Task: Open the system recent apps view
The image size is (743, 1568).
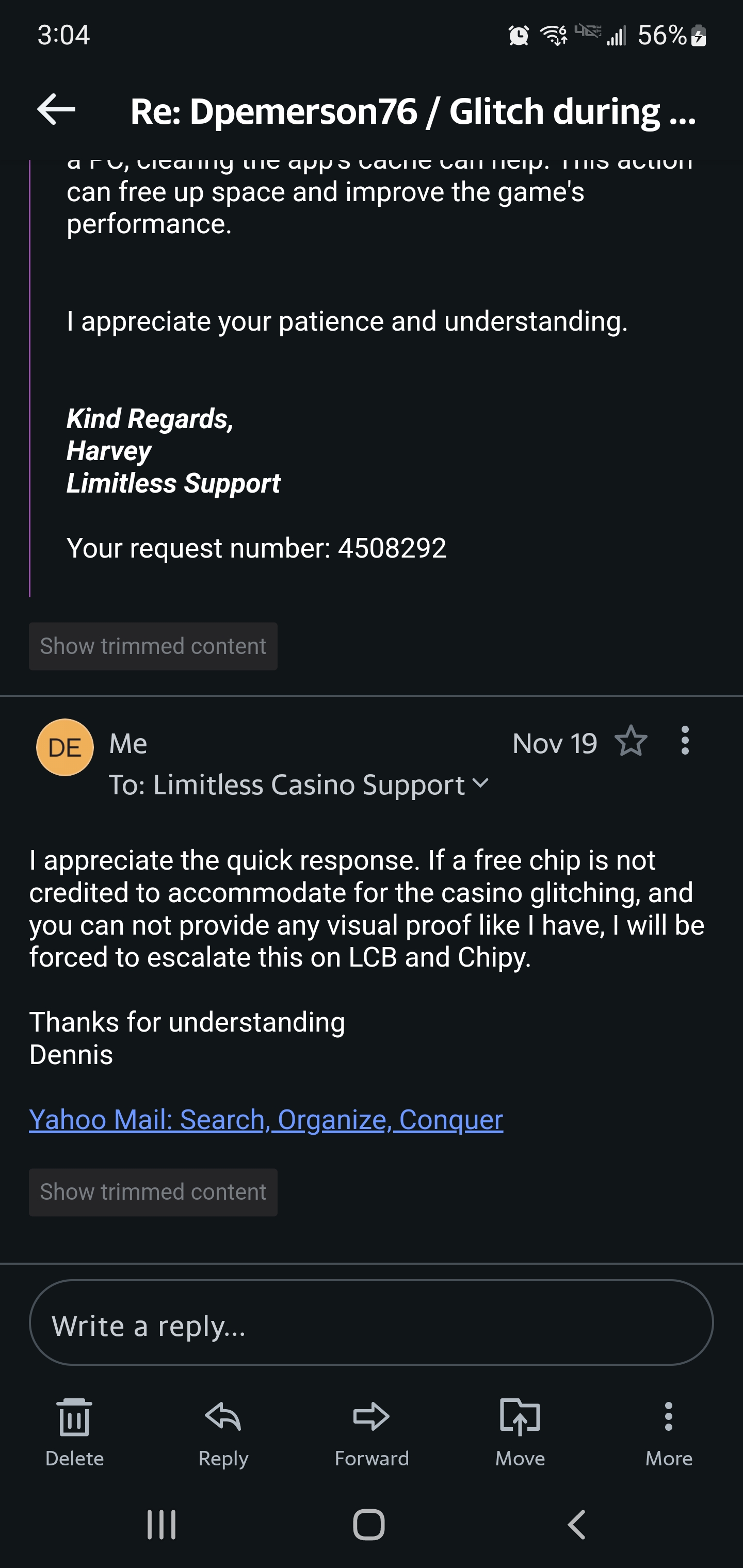Action: tap(161, 1524)
